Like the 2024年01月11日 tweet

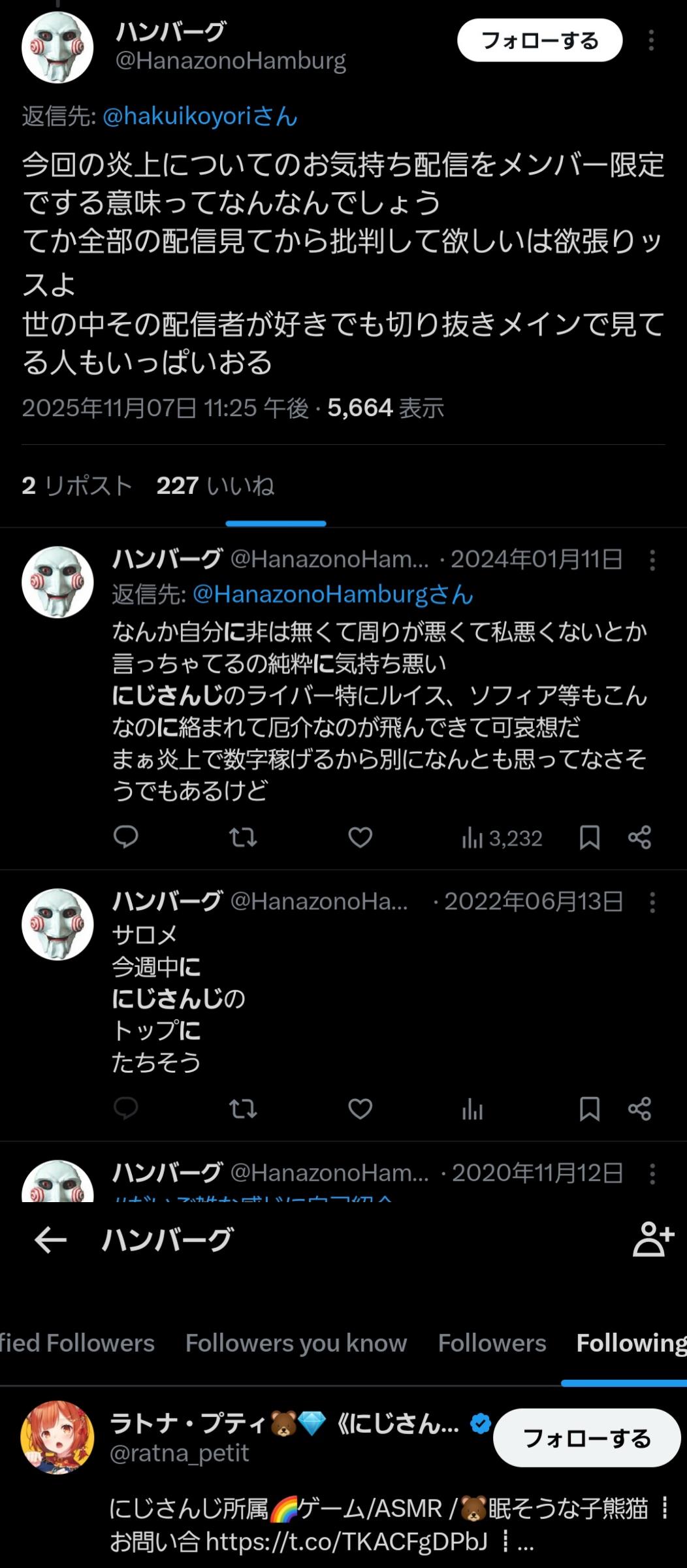pyautogui.click(x=360, y=837)
